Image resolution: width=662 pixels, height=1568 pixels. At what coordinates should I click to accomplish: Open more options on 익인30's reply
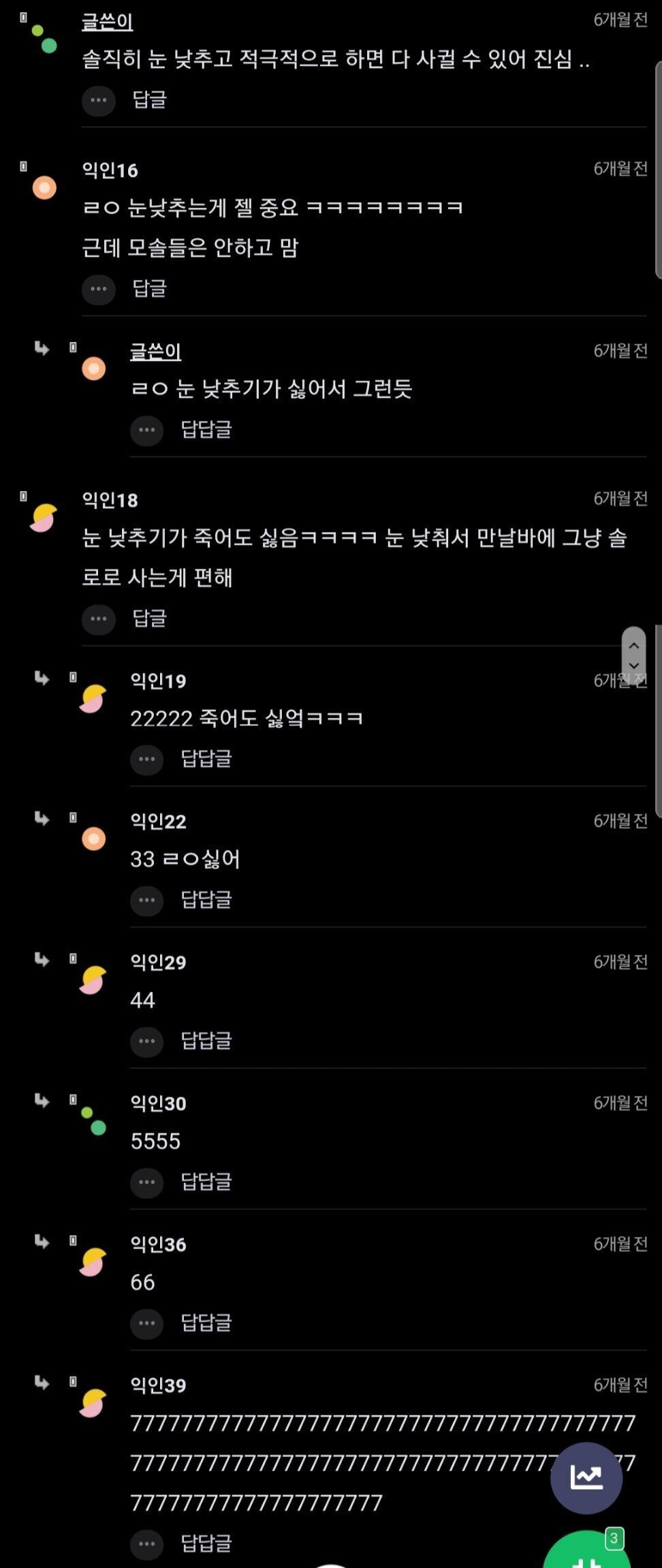click(147, 1182)
